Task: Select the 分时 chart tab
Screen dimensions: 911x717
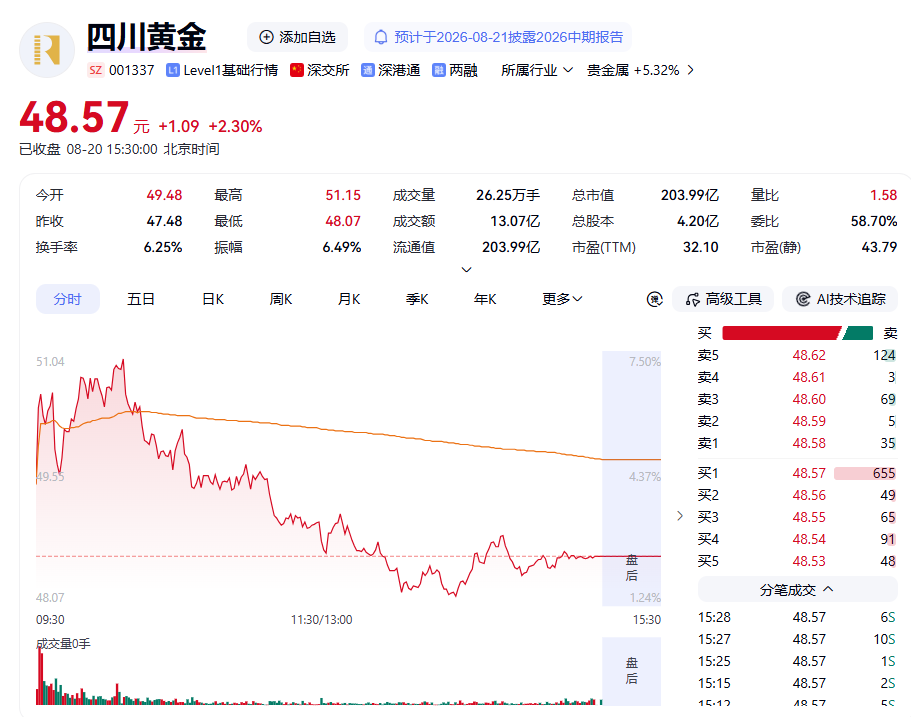Action: click(67, 299)
